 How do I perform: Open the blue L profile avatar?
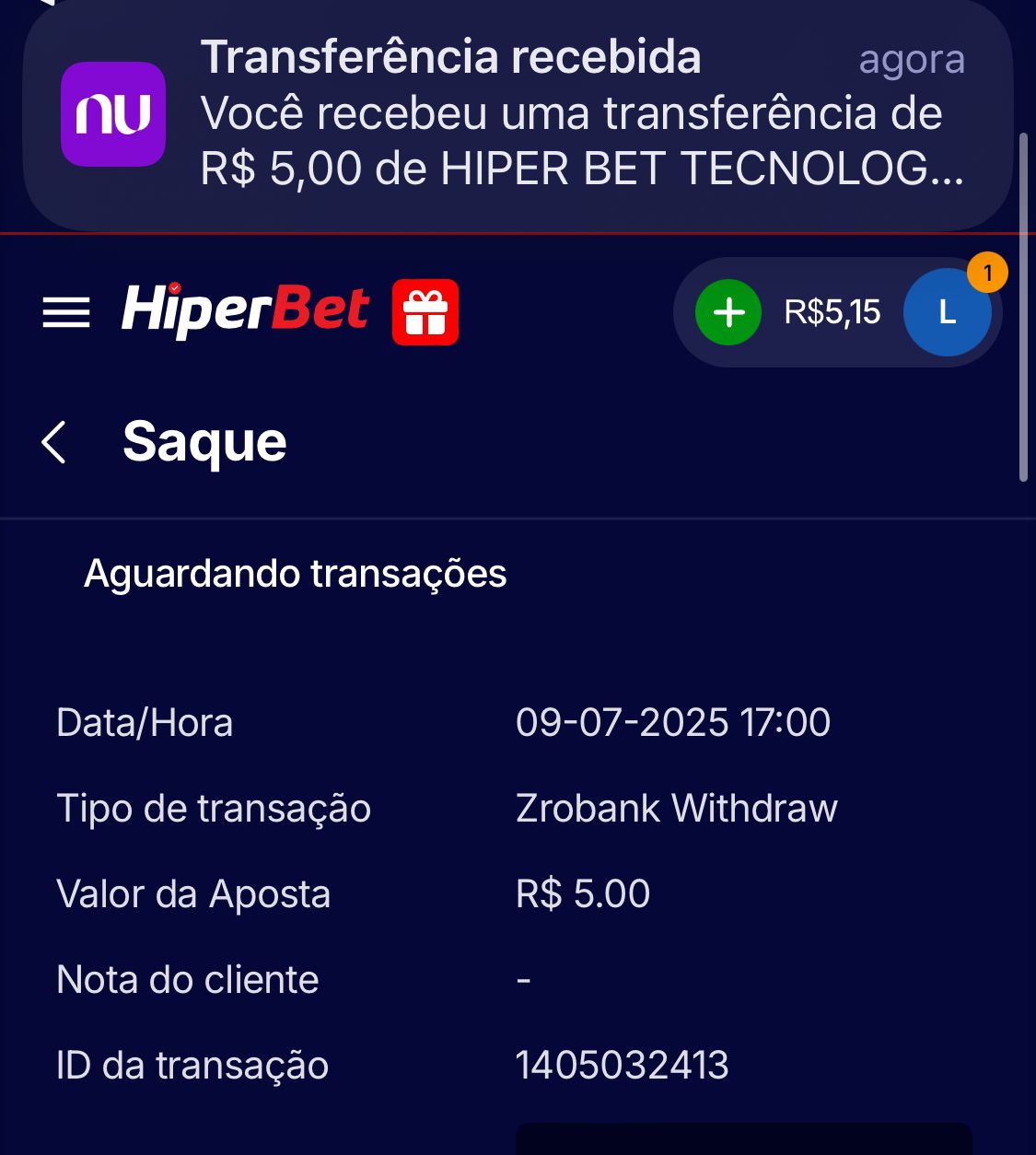pos(949,312)
